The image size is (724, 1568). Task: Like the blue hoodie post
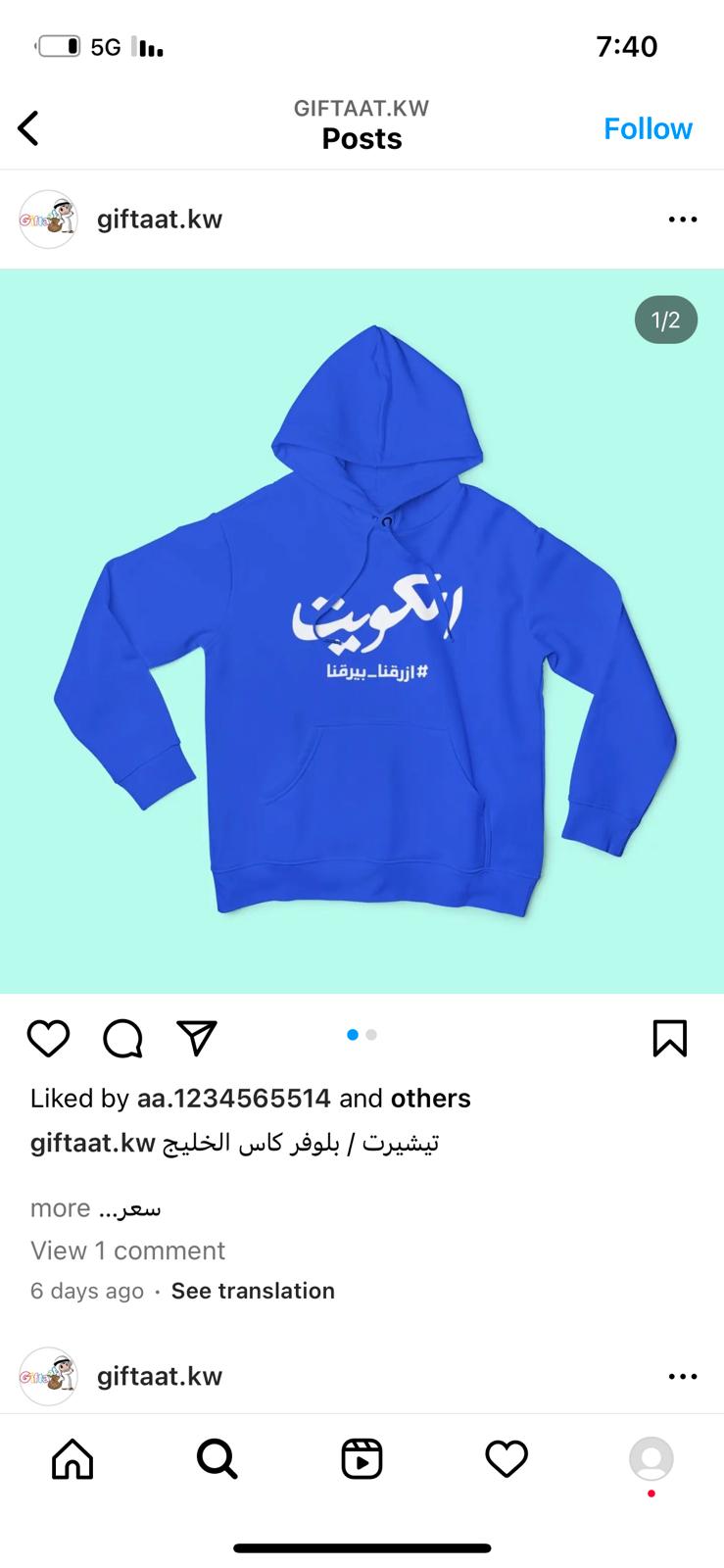click(x=48, y=1038)
